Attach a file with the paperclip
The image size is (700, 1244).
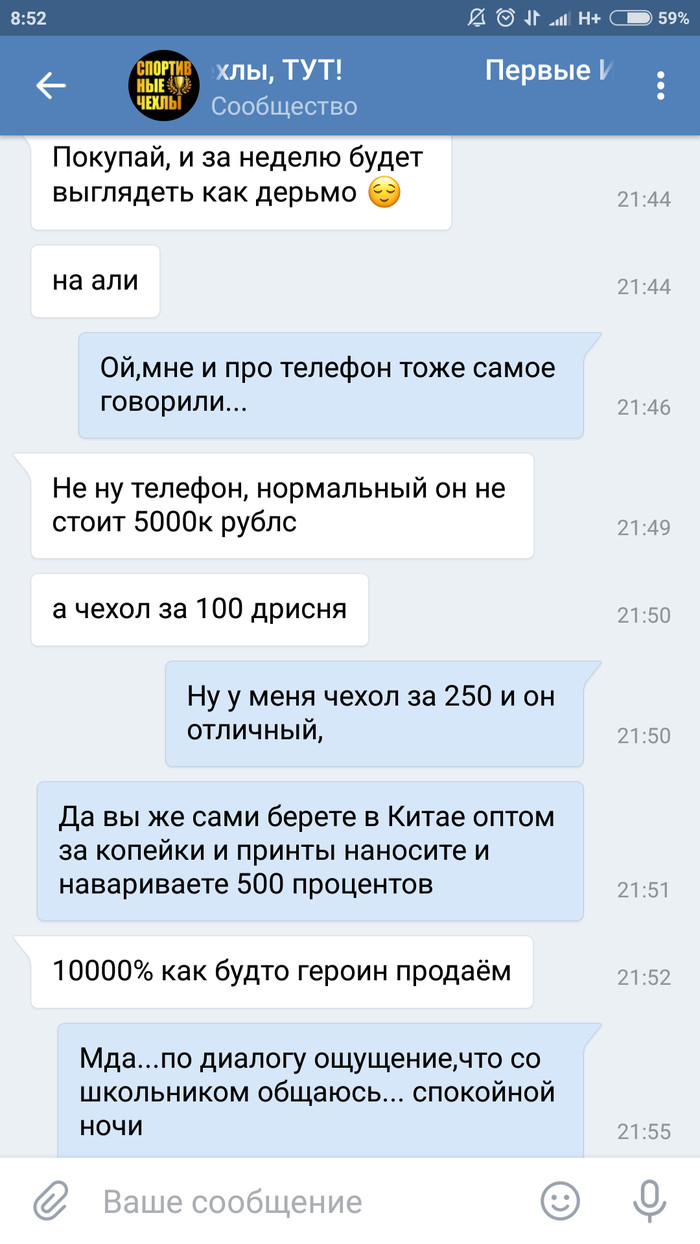tap(50, 1201)
